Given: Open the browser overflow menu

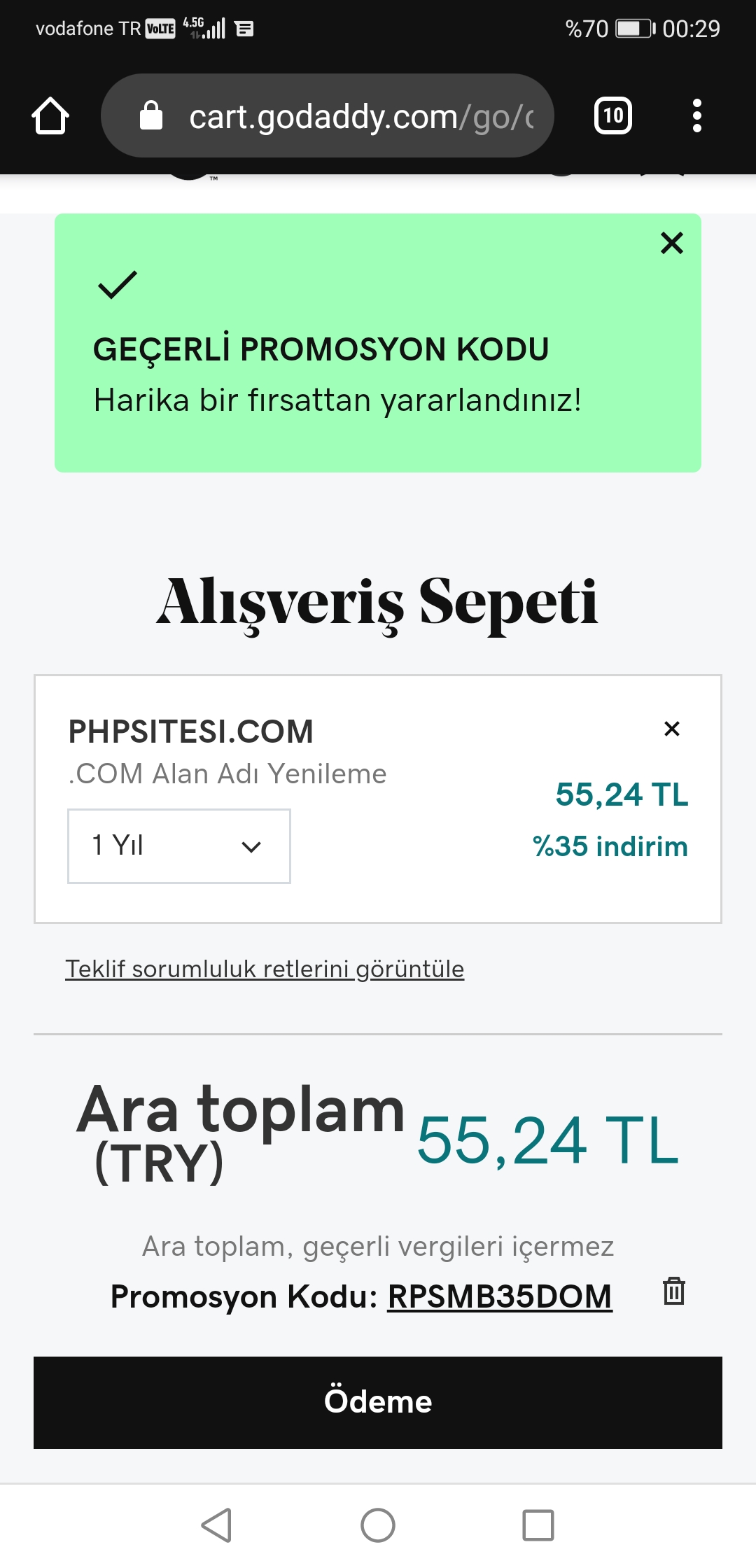Looking at the screenshot, I should click(x=696, y=115).
